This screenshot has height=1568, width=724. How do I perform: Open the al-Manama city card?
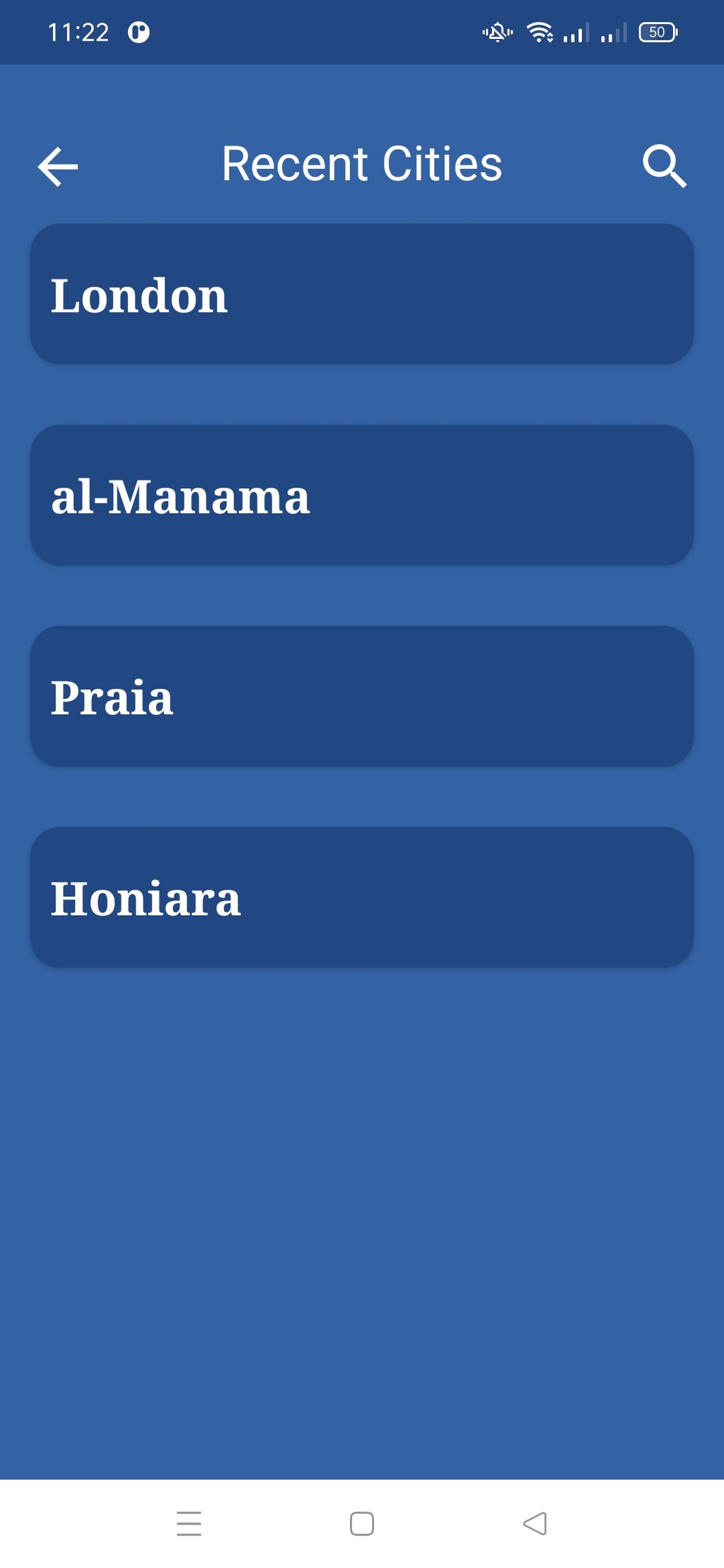point(361,495)
